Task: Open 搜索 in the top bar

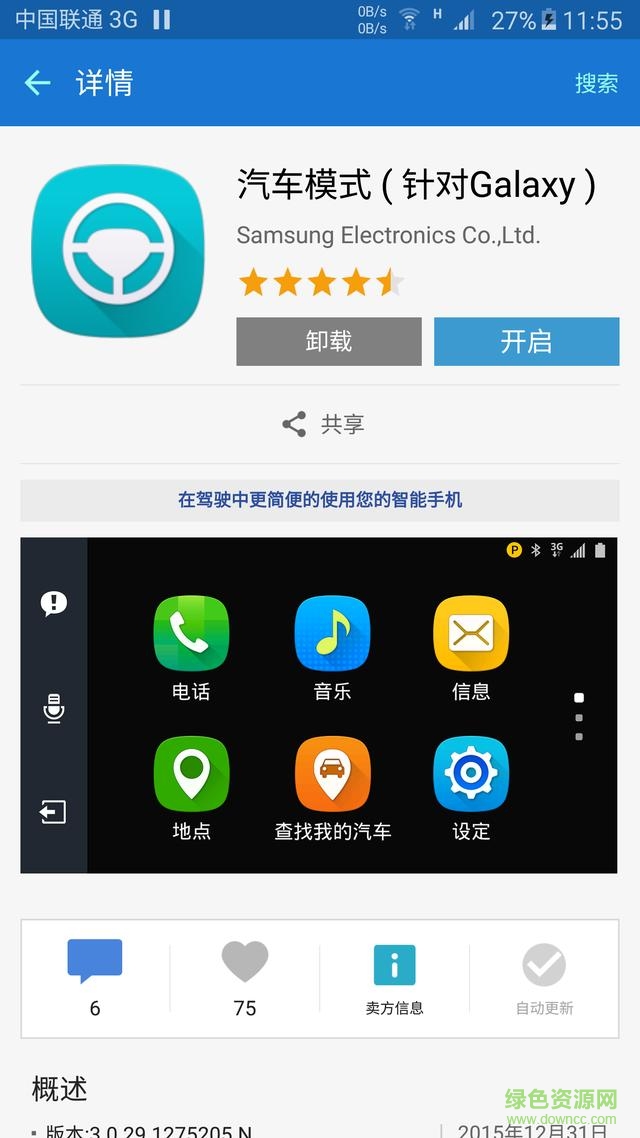Action: 596,83
